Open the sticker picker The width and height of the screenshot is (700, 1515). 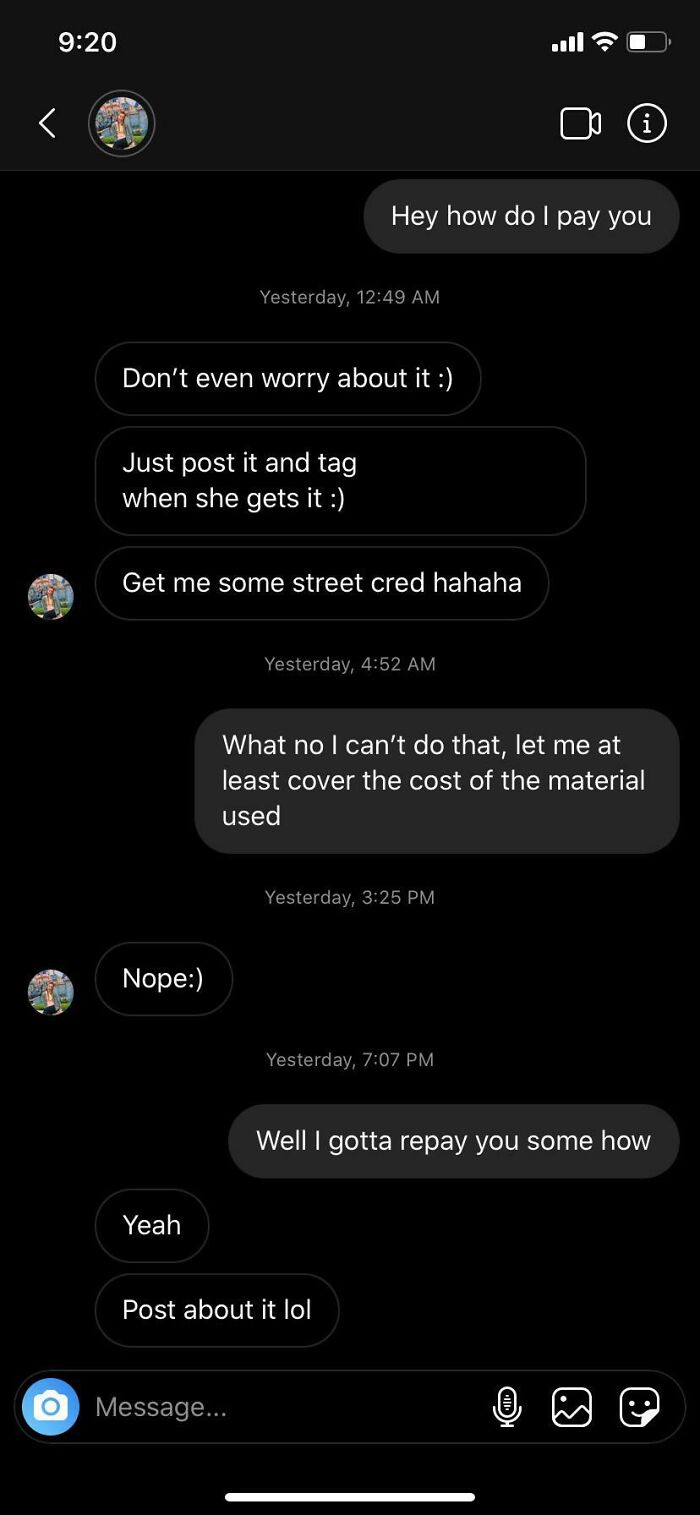point(639,1407)
